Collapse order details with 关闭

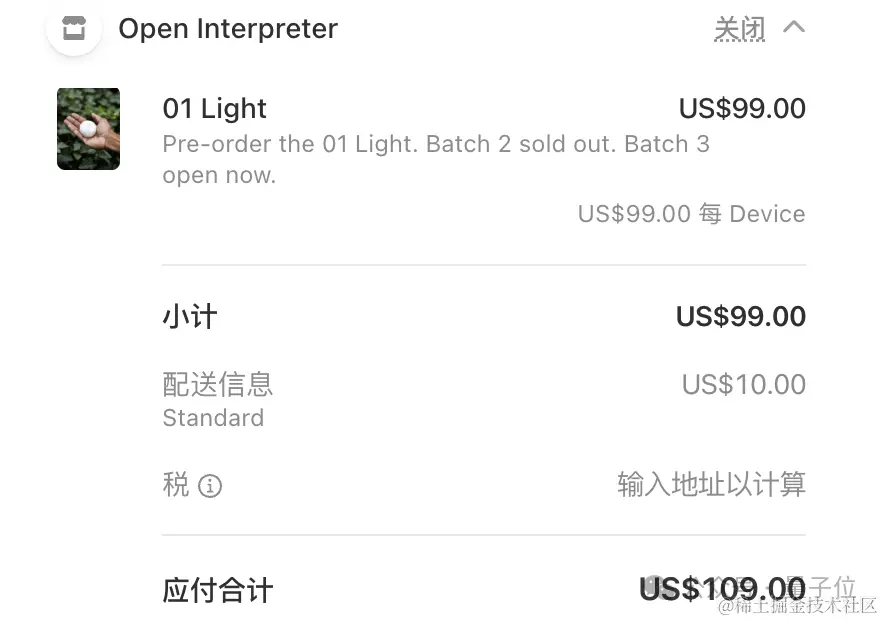[x=740, y=29]
